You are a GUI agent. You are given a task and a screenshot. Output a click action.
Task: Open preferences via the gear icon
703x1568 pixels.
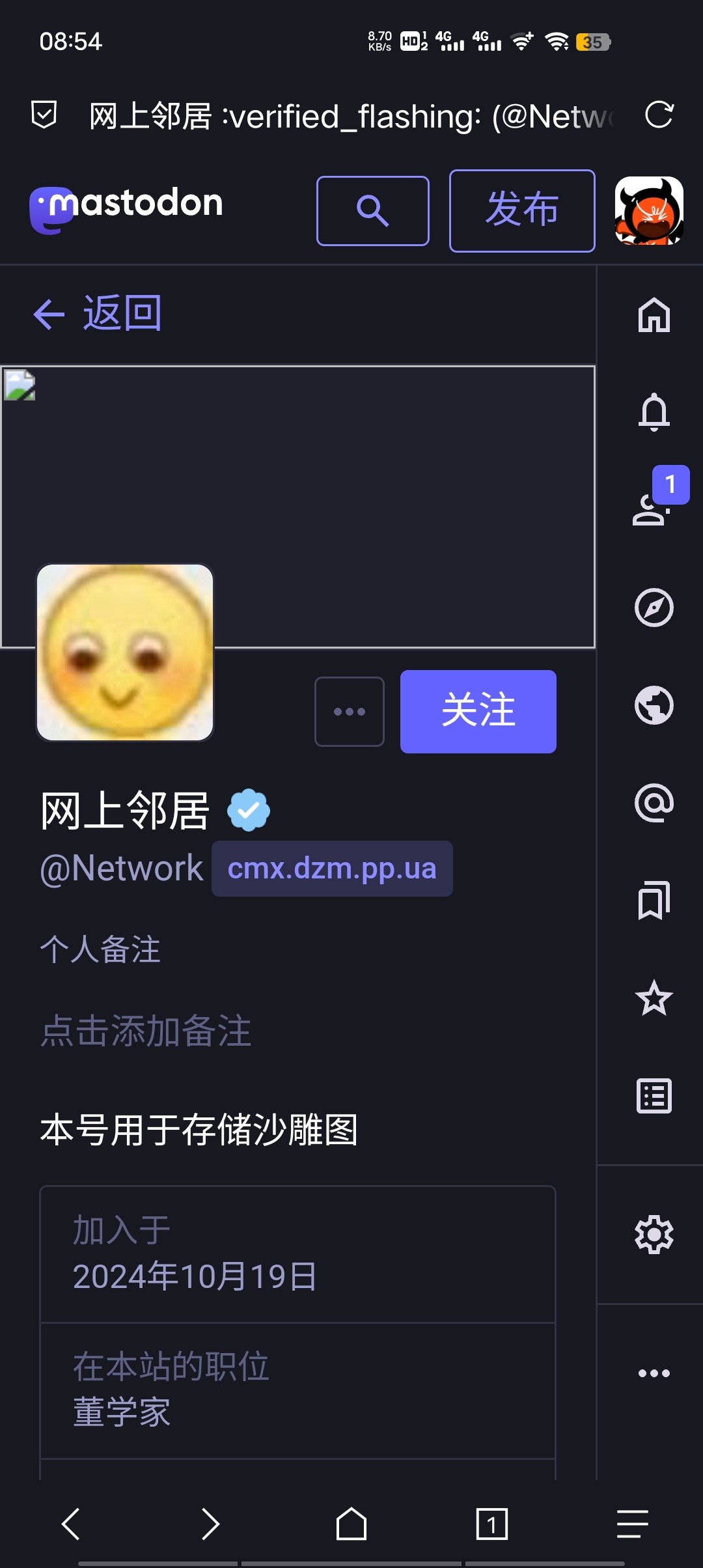pyautogui.click(x=654, y=1234)
